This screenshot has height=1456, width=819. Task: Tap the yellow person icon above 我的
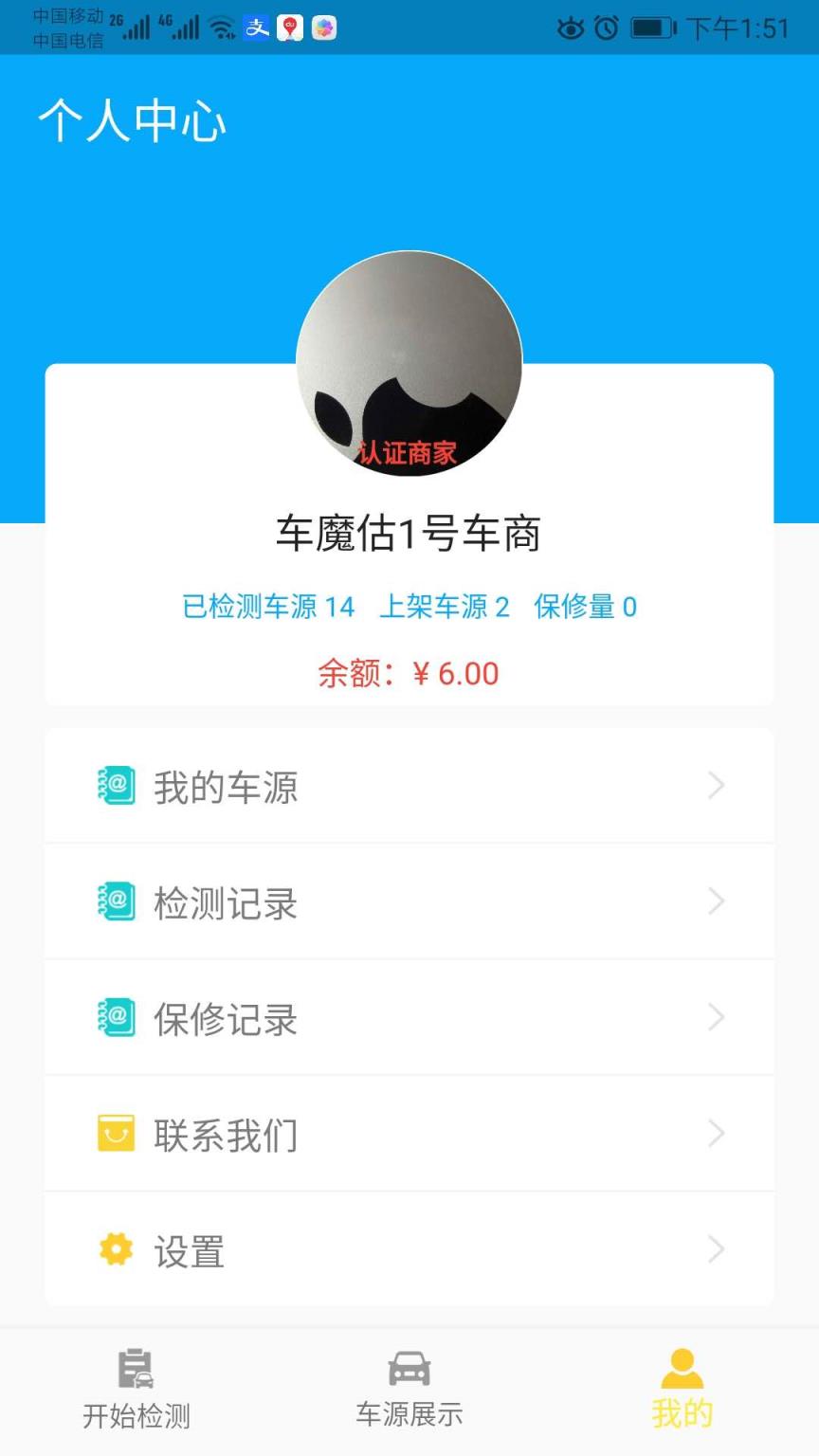coord(681,1368)
